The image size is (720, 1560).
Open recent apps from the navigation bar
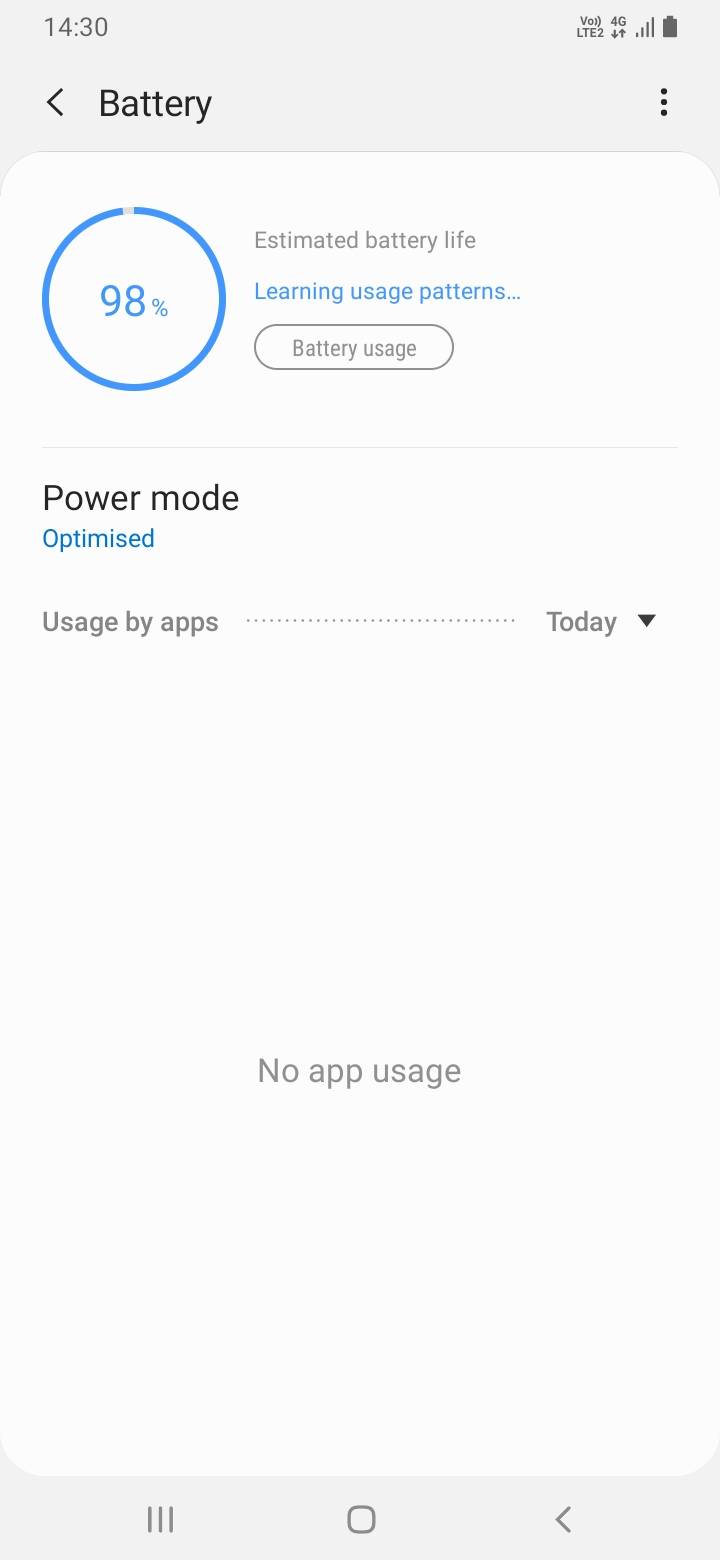click(160, 1520)
